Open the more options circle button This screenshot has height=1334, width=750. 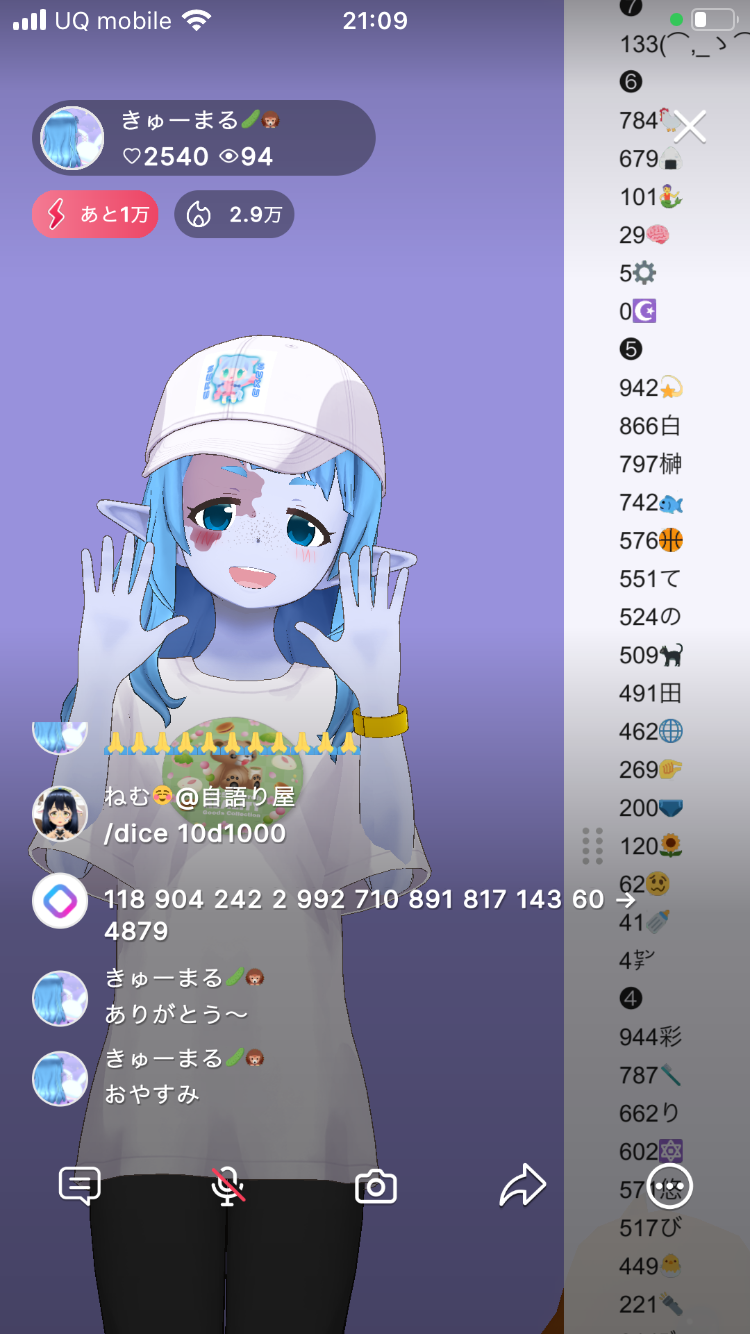tap(670, 1187)
